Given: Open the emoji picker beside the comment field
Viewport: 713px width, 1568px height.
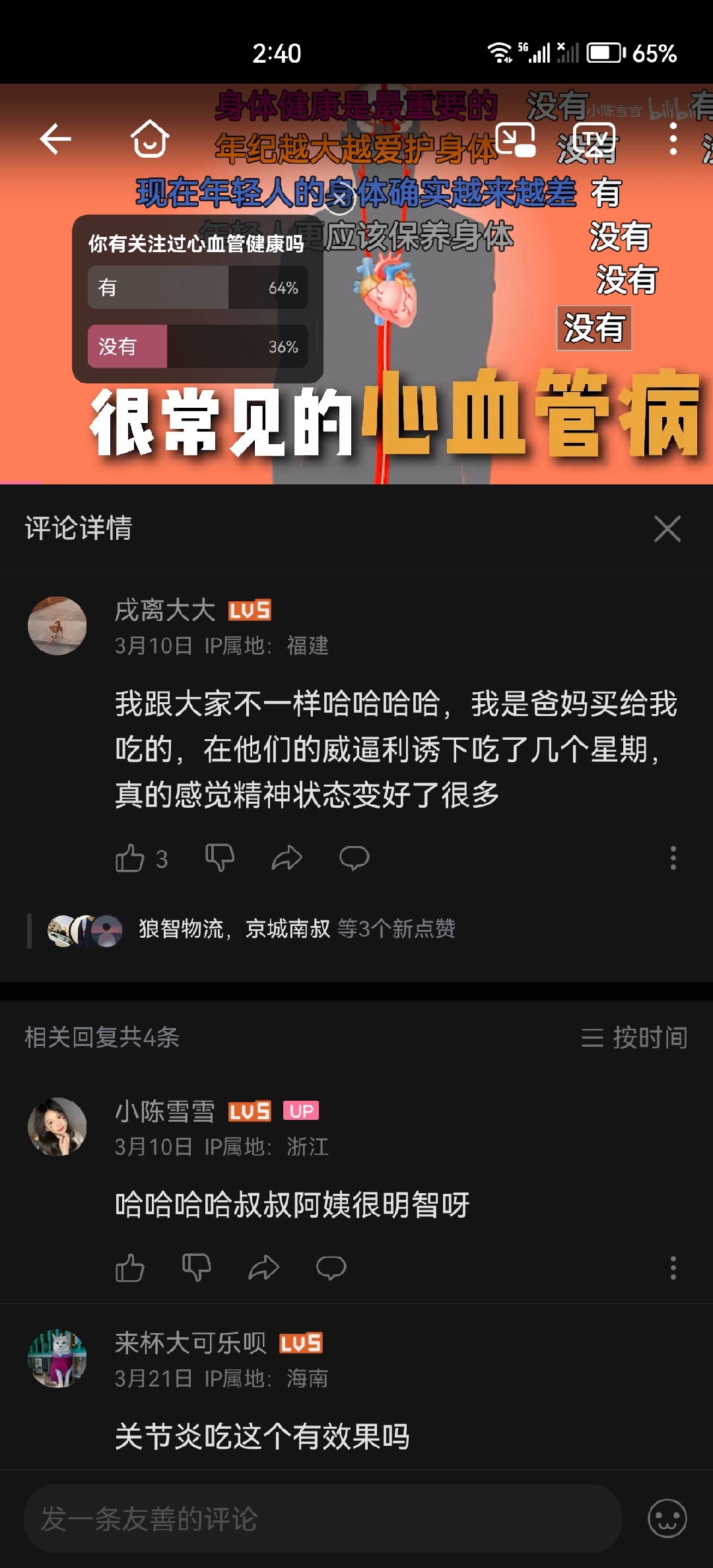Looking at the screenshot, I should 667,1519.
